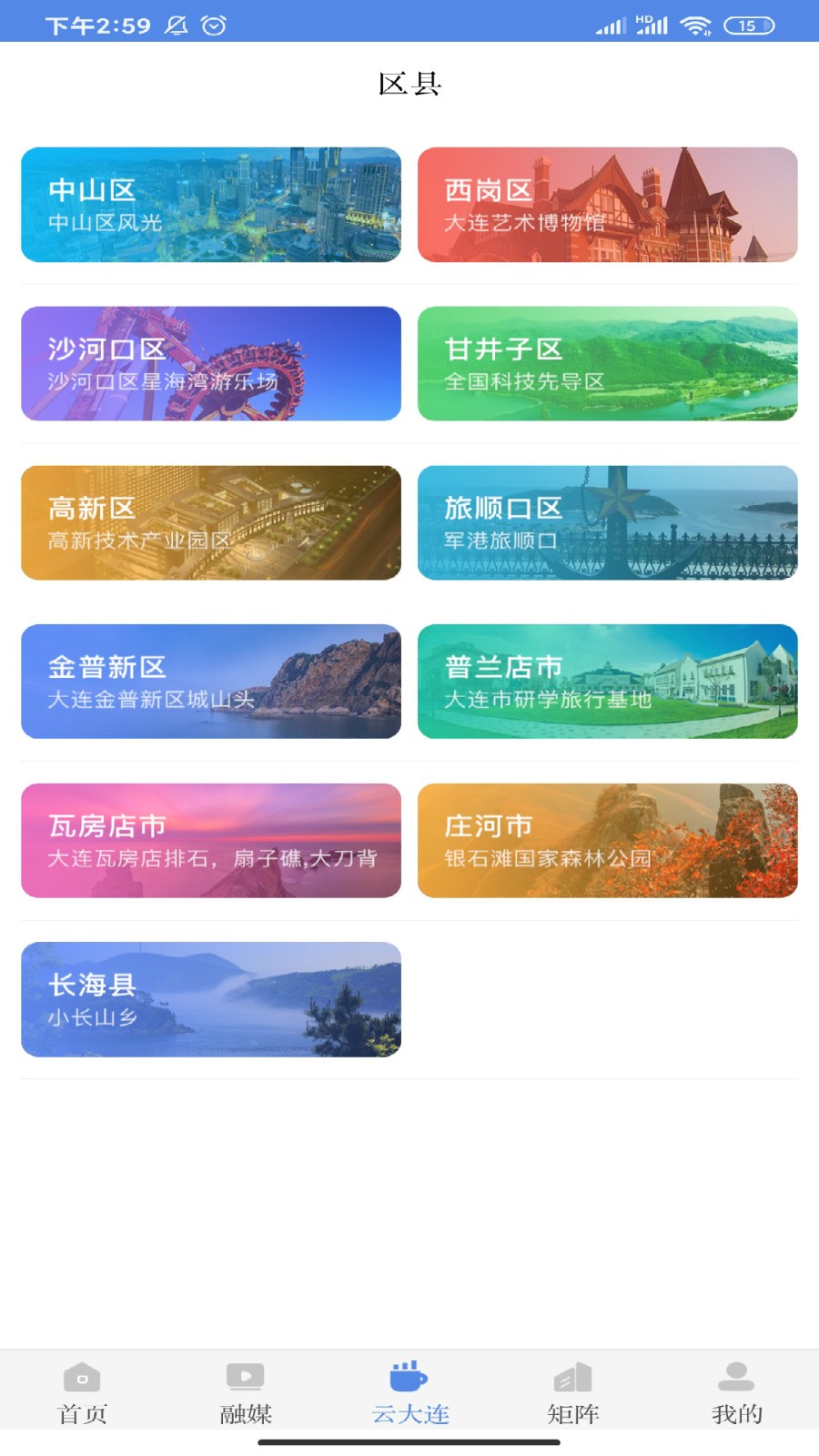
Task: Open the 甘井子区 district card
Action: coord(608,364)
